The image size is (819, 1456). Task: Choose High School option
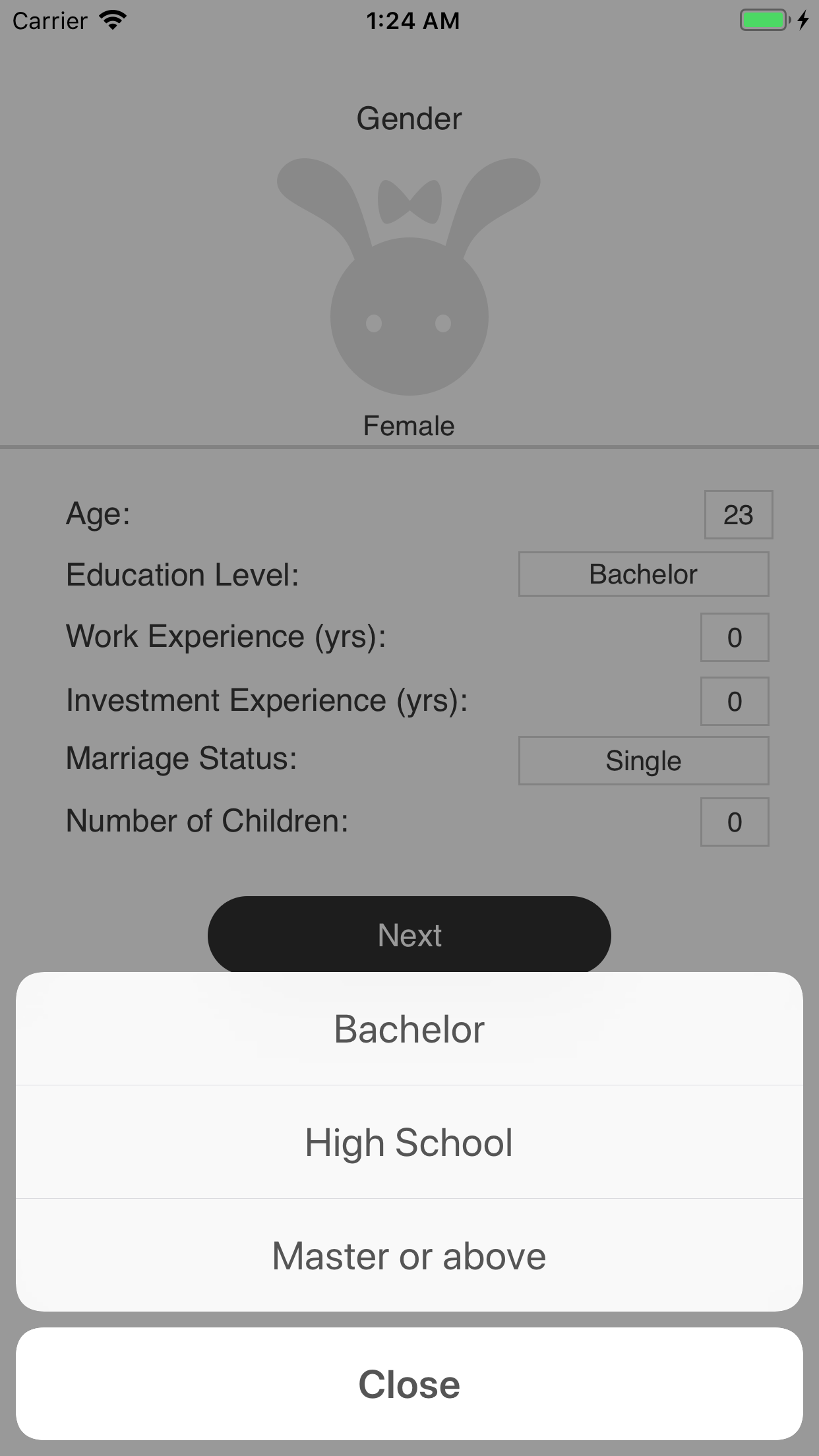[409, 1142]
